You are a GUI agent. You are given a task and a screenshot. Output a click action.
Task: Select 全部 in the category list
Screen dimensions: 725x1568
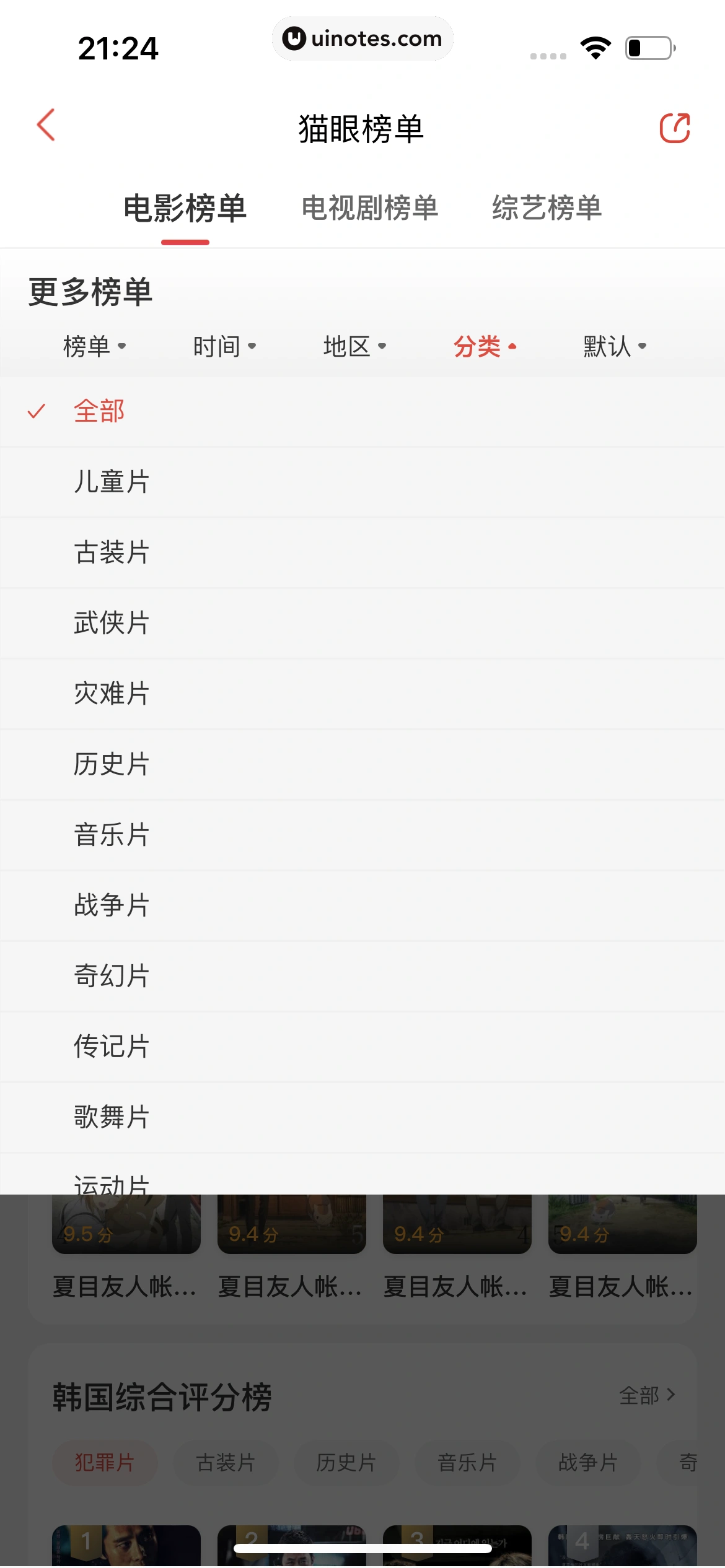[x=99, y=411]
